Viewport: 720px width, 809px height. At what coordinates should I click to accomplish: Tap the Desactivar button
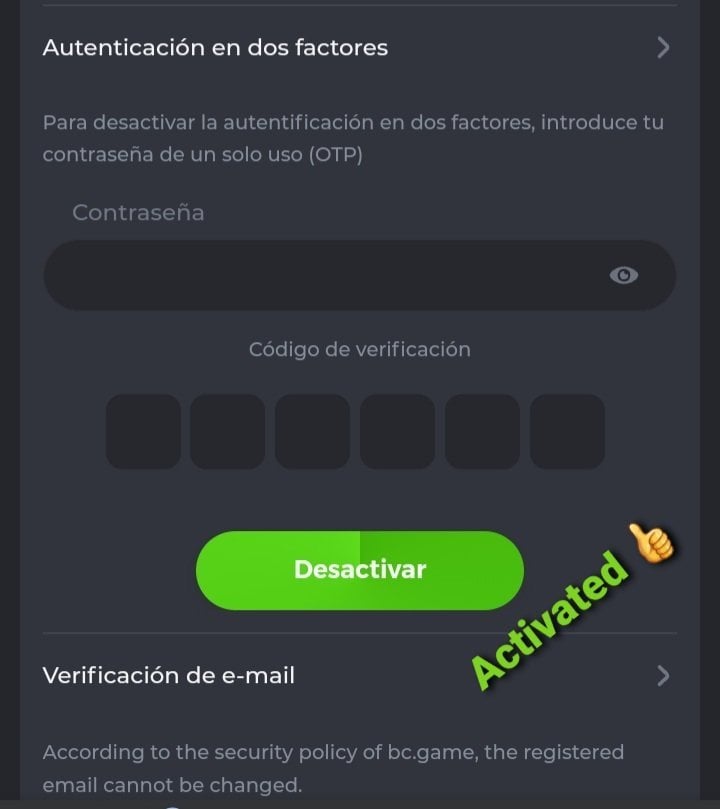point(359,570)
